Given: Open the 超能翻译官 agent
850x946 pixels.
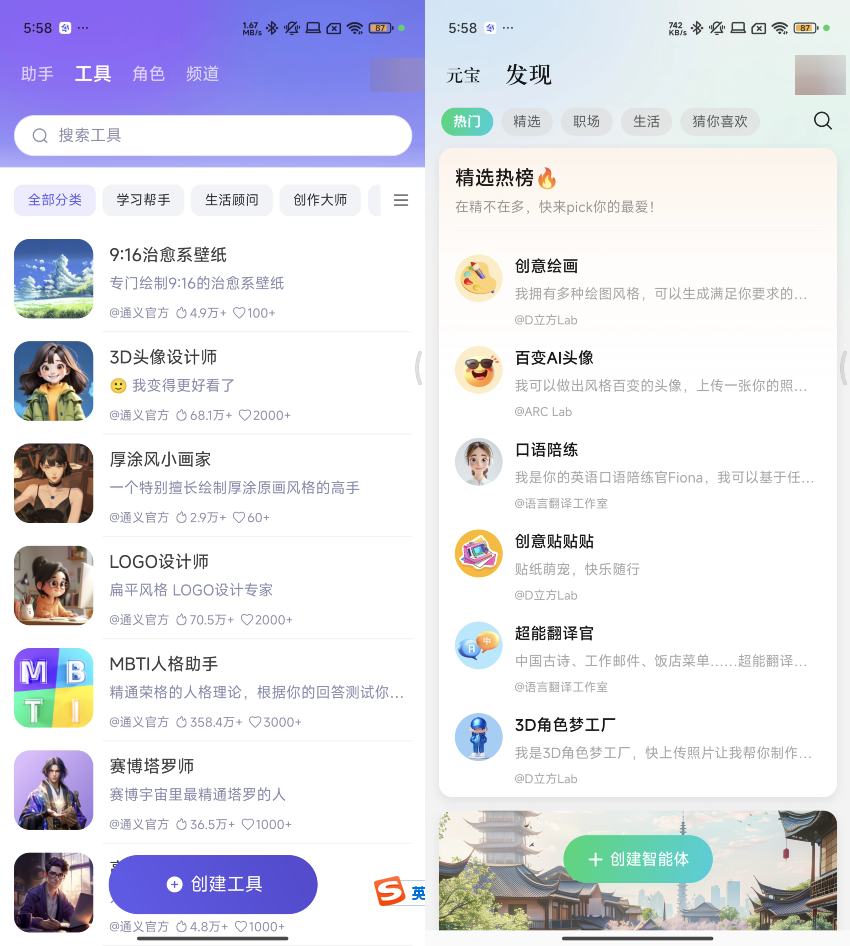Looking at the screenshot, I should pos(637,657).
